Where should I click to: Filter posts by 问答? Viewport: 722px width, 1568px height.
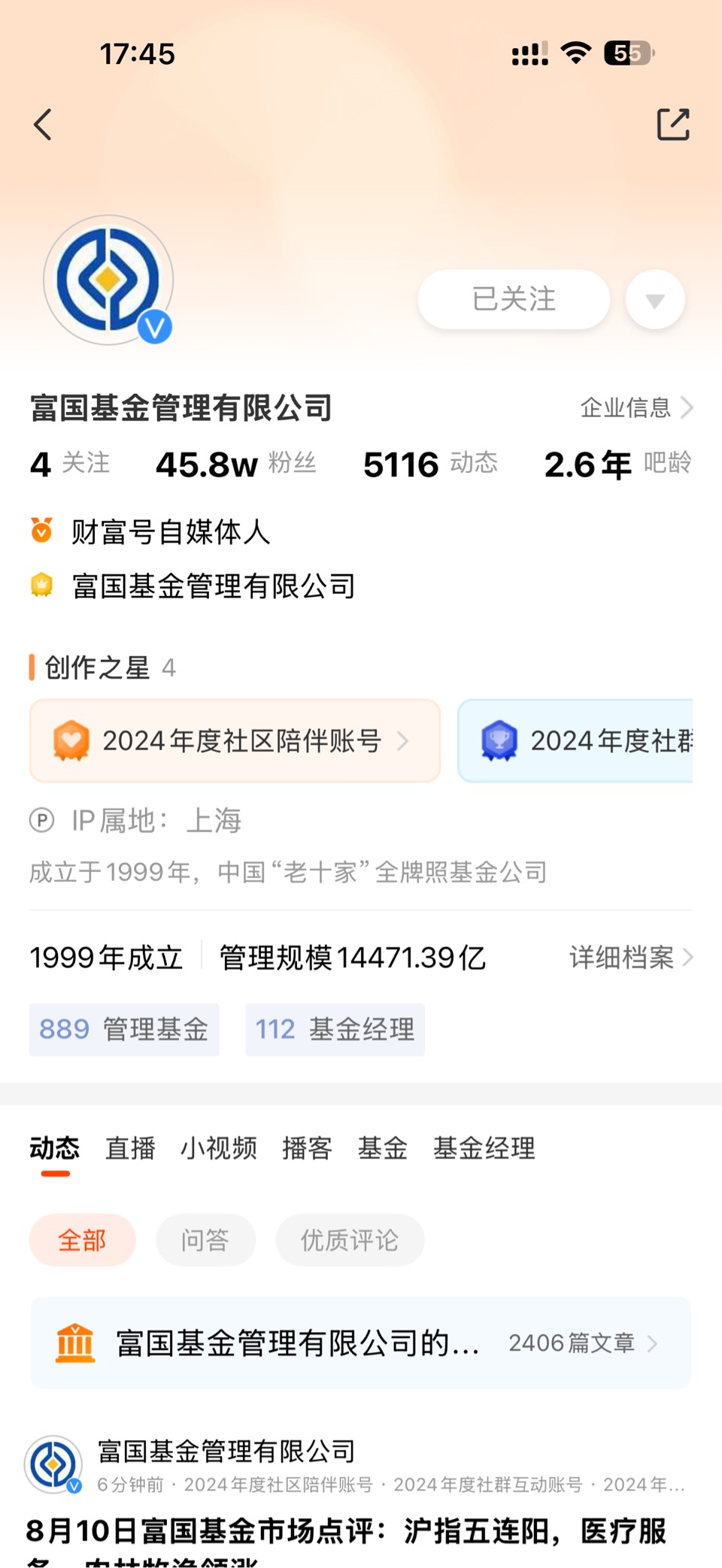[205, 1240]
